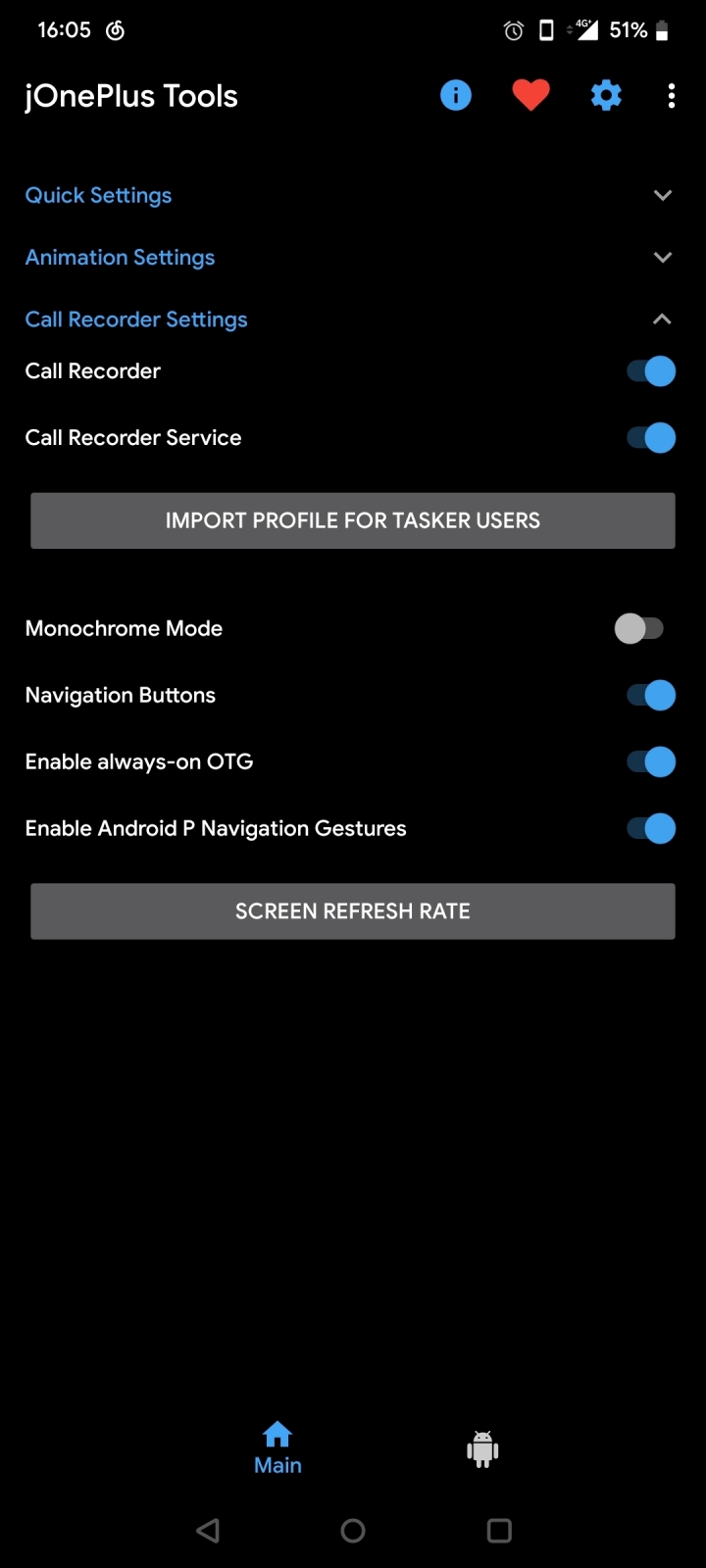Open the three-dot overflow menu
Image resolution: width=706 pixels, height=1568 pixels.
671,96
